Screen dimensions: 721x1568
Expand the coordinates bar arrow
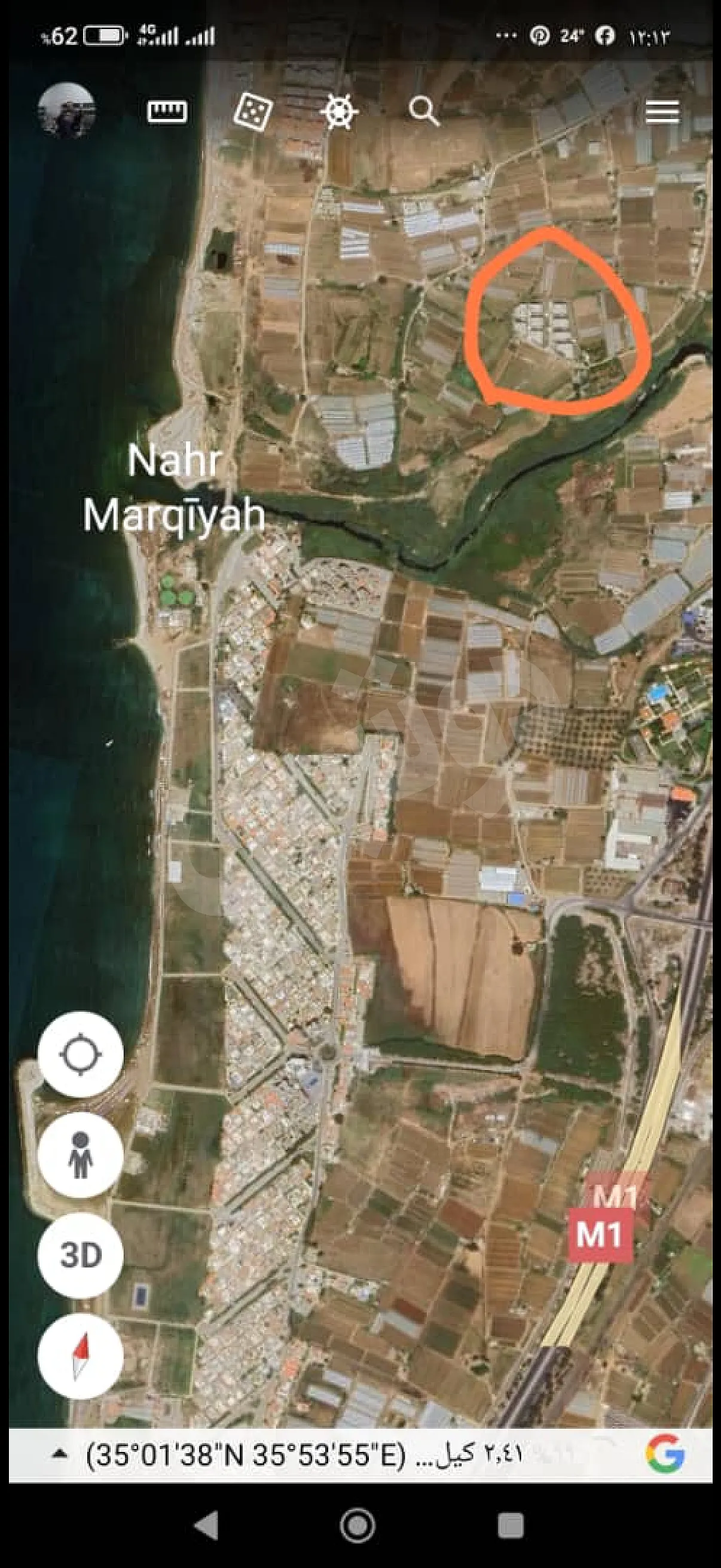point(59,1454)
